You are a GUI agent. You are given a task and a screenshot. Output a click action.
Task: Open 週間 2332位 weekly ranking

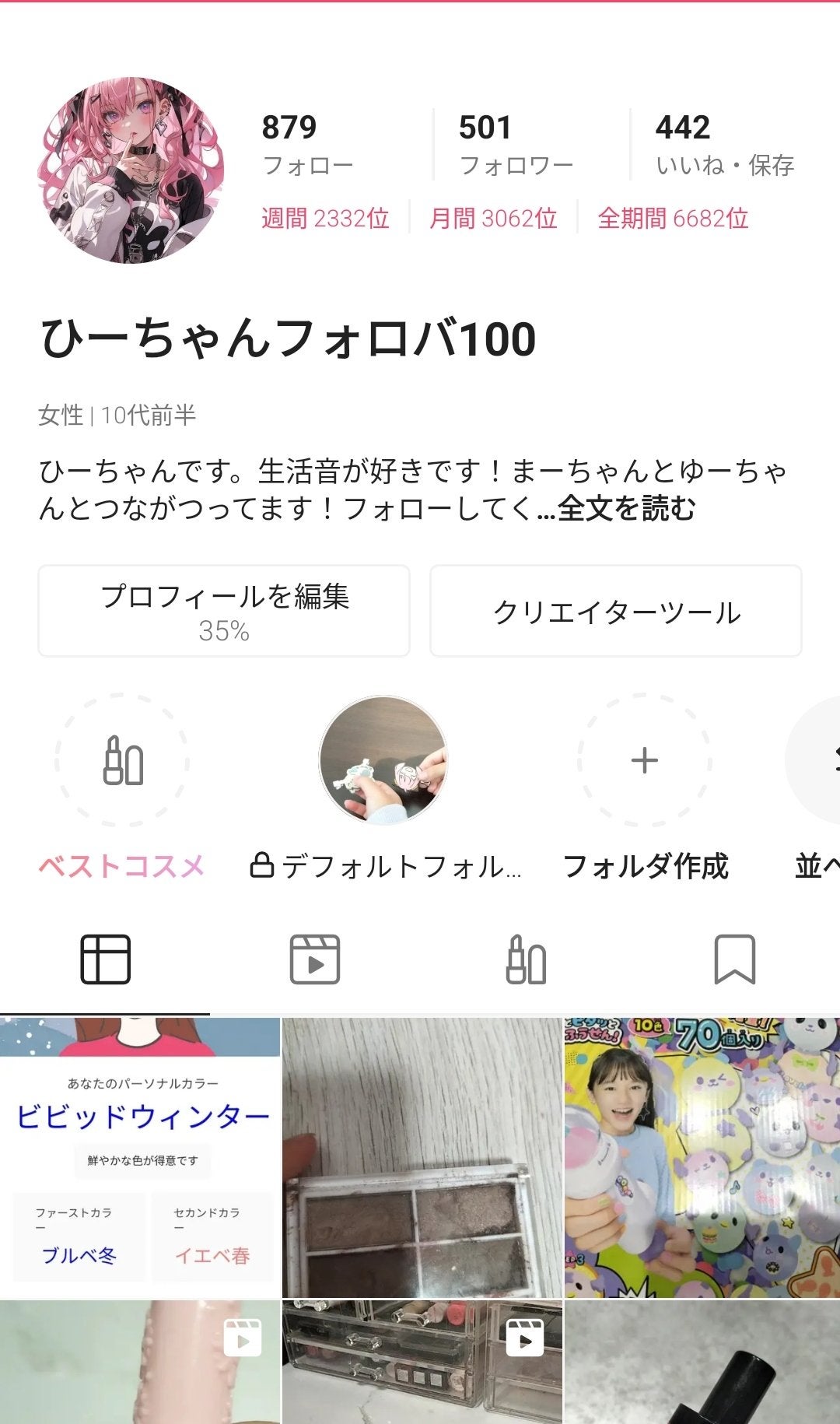coord(325,219)
